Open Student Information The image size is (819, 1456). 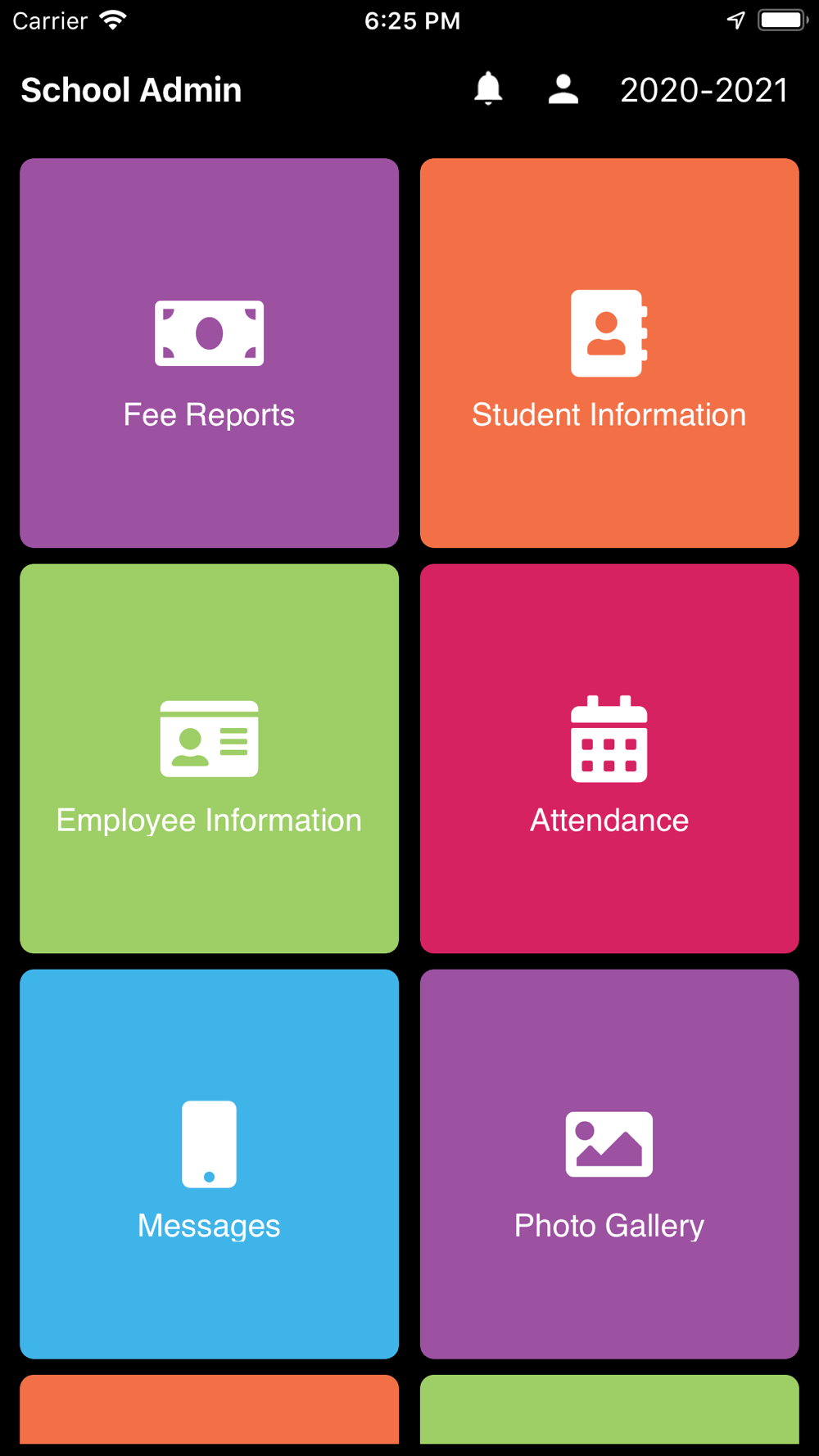coord(609,353)
